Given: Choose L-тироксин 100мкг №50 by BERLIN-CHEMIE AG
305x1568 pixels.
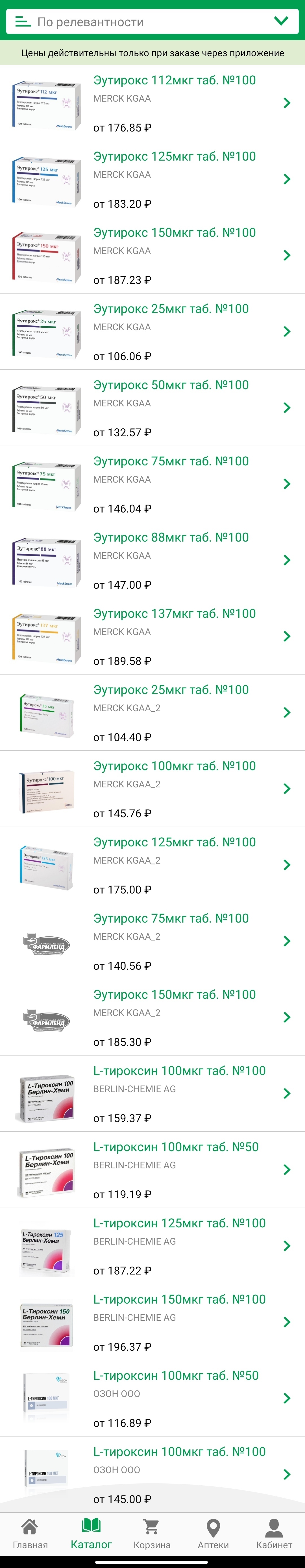Looking at the screenshot, I should click(175, 1147).
